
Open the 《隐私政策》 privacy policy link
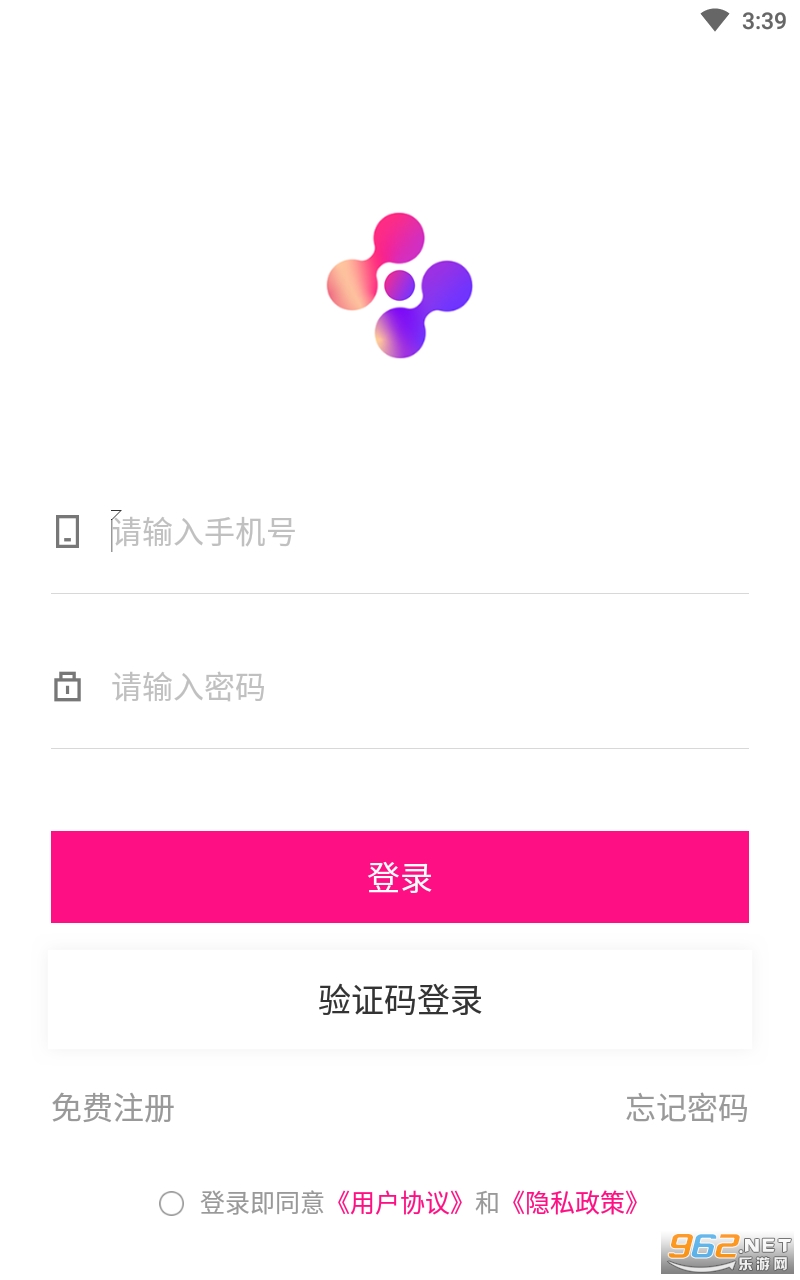574,1203
